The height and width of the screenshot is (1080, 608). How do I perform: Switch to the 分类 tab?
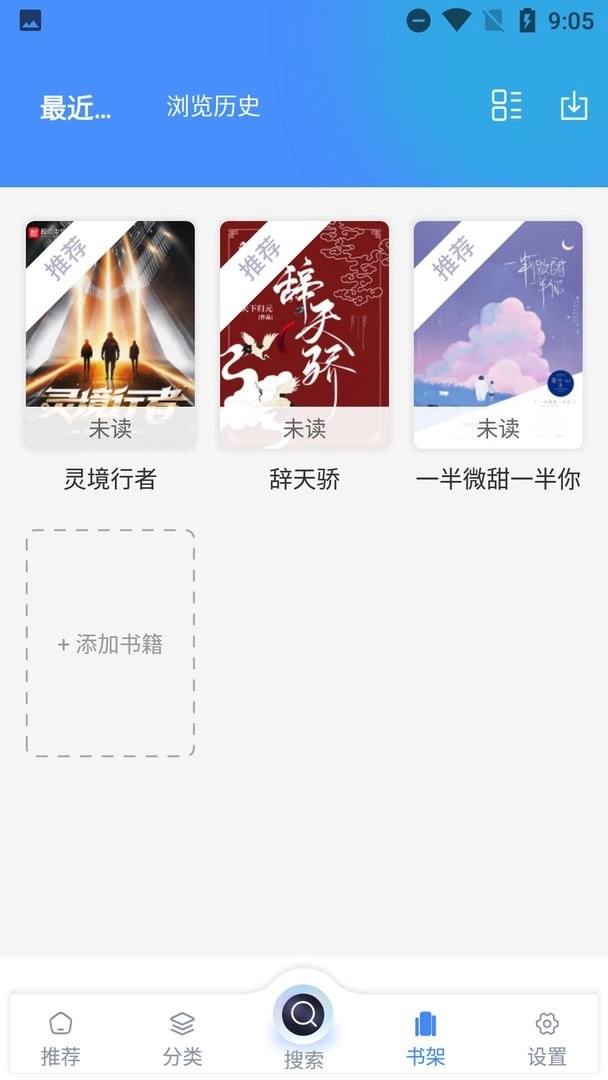click(182, 1037)
